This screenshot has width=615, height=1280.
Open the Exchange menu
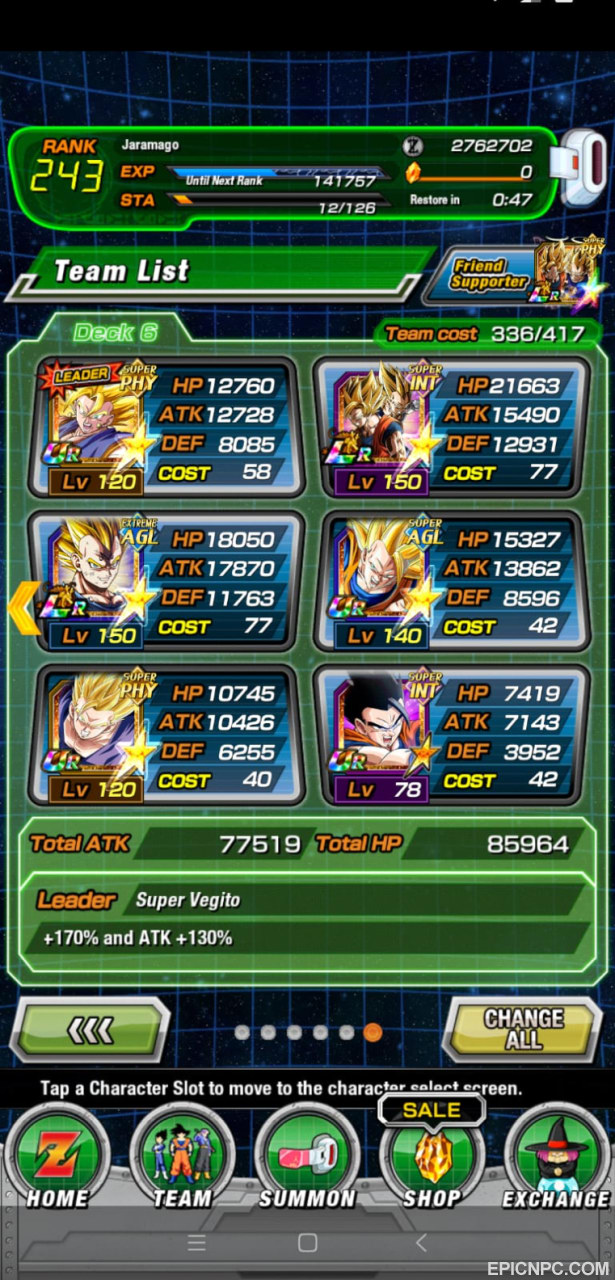click(558, 1158)
